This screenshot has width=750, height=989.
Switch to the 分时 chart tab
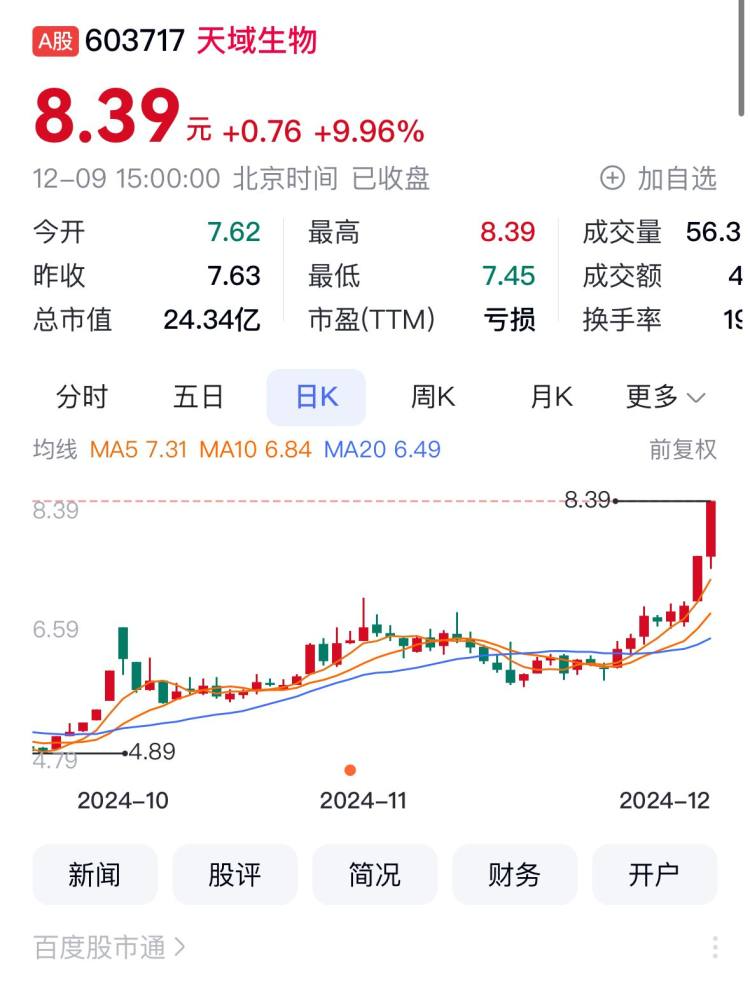82,397
